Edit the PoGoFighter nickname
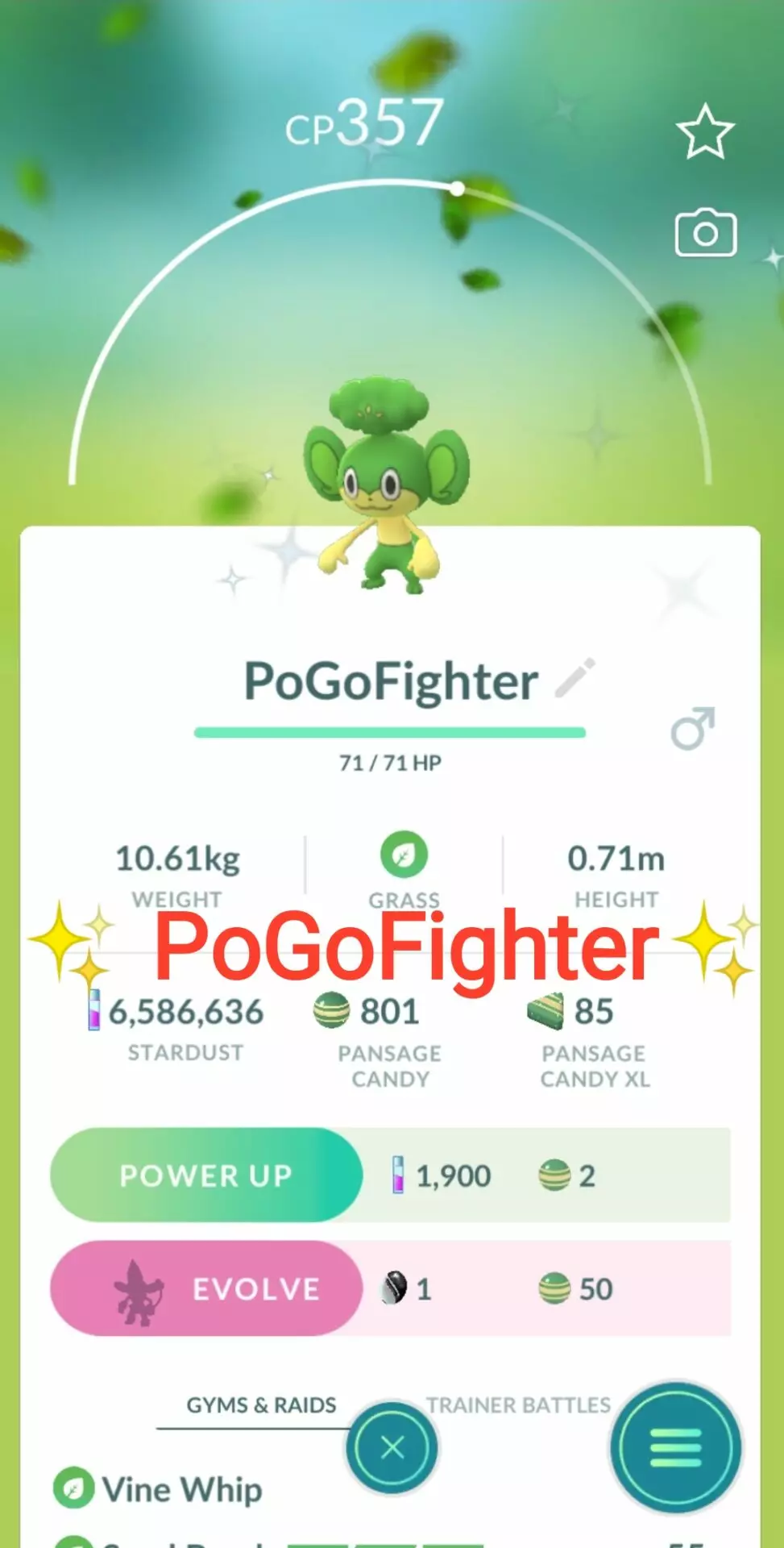Screen dimensions: 784x1548 pos(575,679)
